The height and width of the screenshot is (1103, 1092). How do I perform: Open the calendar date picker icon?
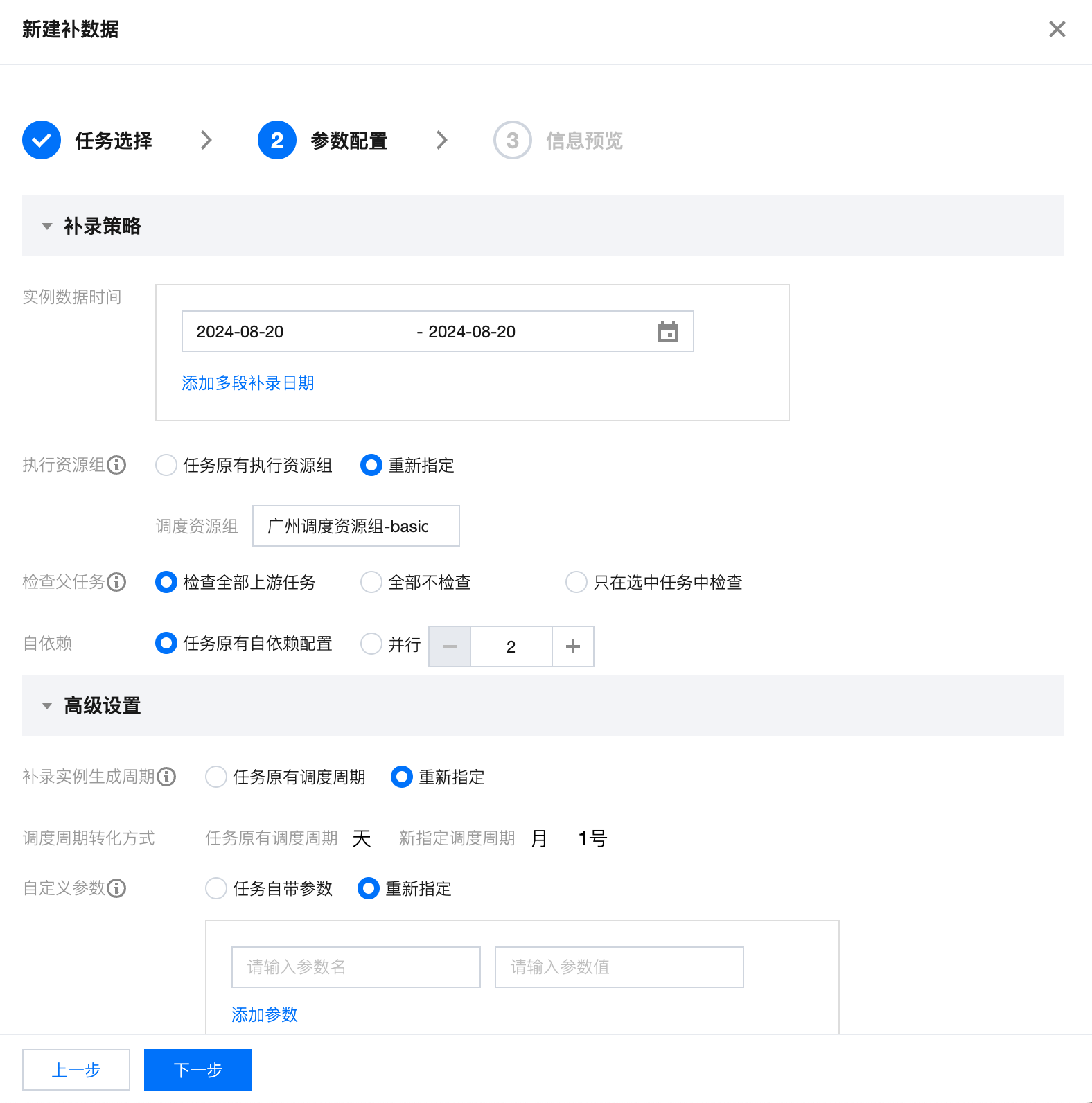point(667,332)
